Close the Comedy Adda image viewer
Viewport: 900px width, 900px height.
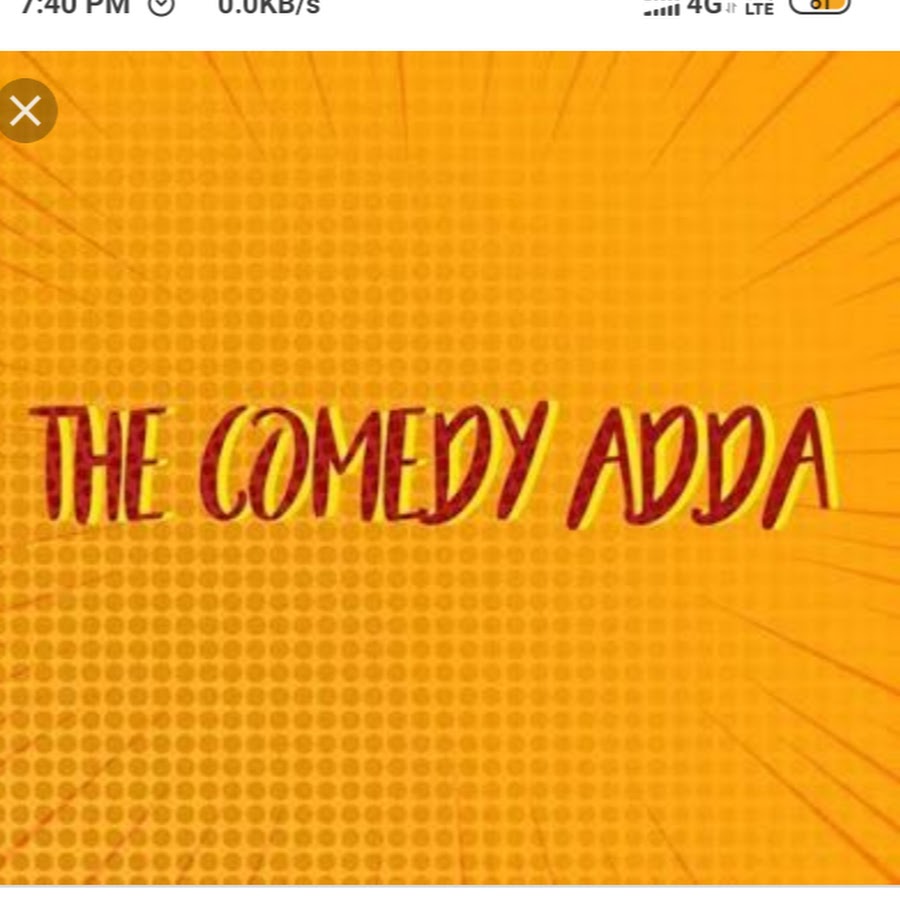25,111
